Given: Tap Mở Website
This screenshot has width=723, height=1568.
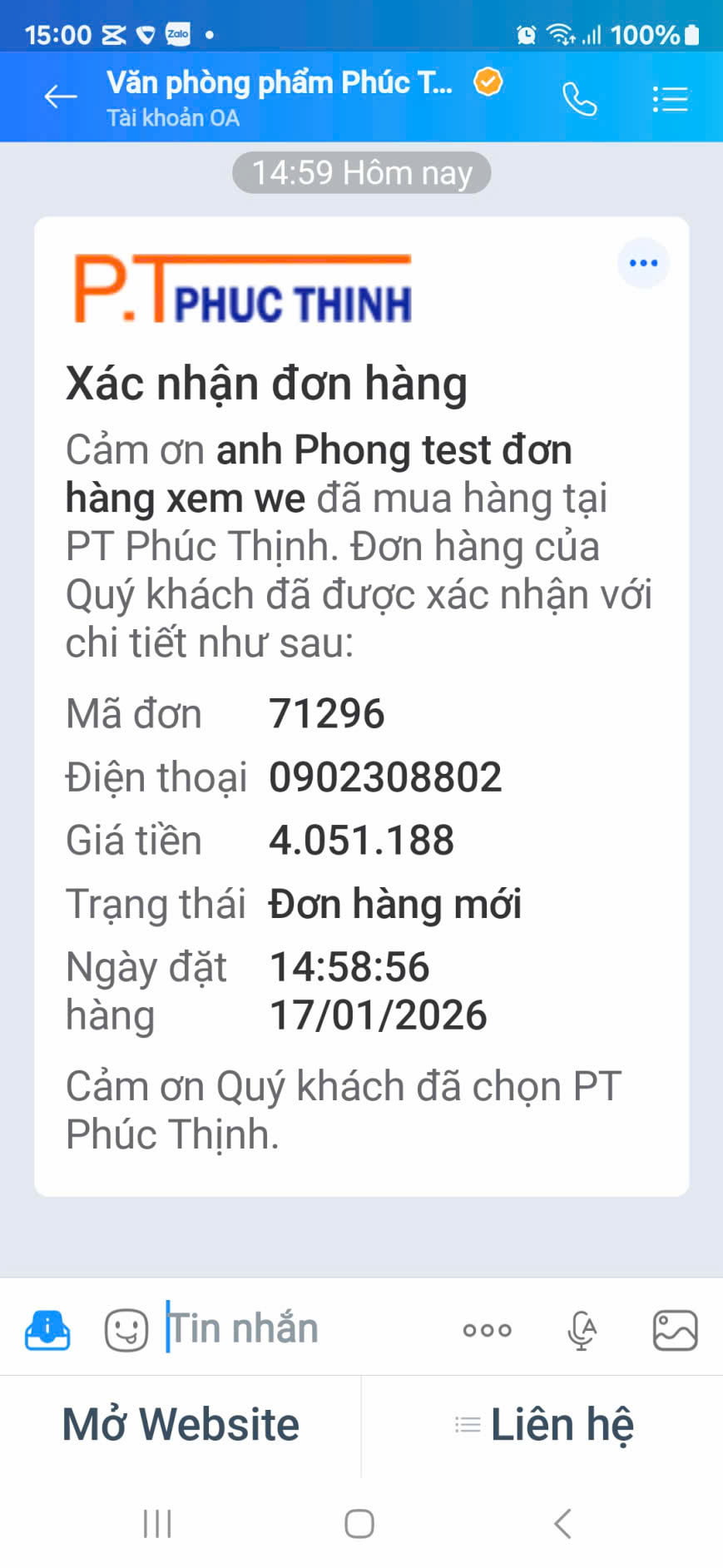Looking at the screenshot, I should click(x=181, y=1425).
